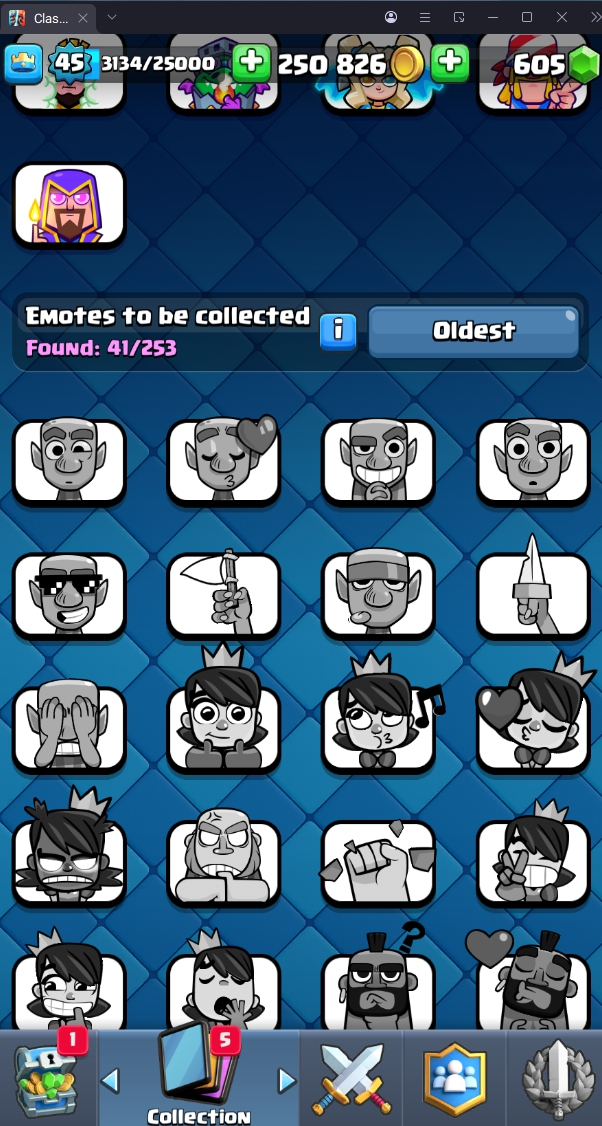Select the goblin blowing kiss heart emote

(224, 460)
